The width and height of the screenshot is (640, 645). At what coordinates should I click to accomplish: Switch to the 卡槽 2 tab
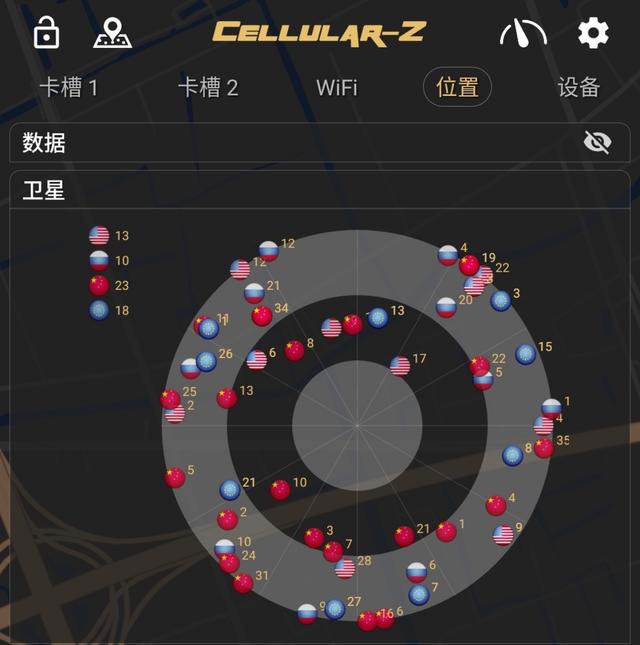(x=208, y=87)
